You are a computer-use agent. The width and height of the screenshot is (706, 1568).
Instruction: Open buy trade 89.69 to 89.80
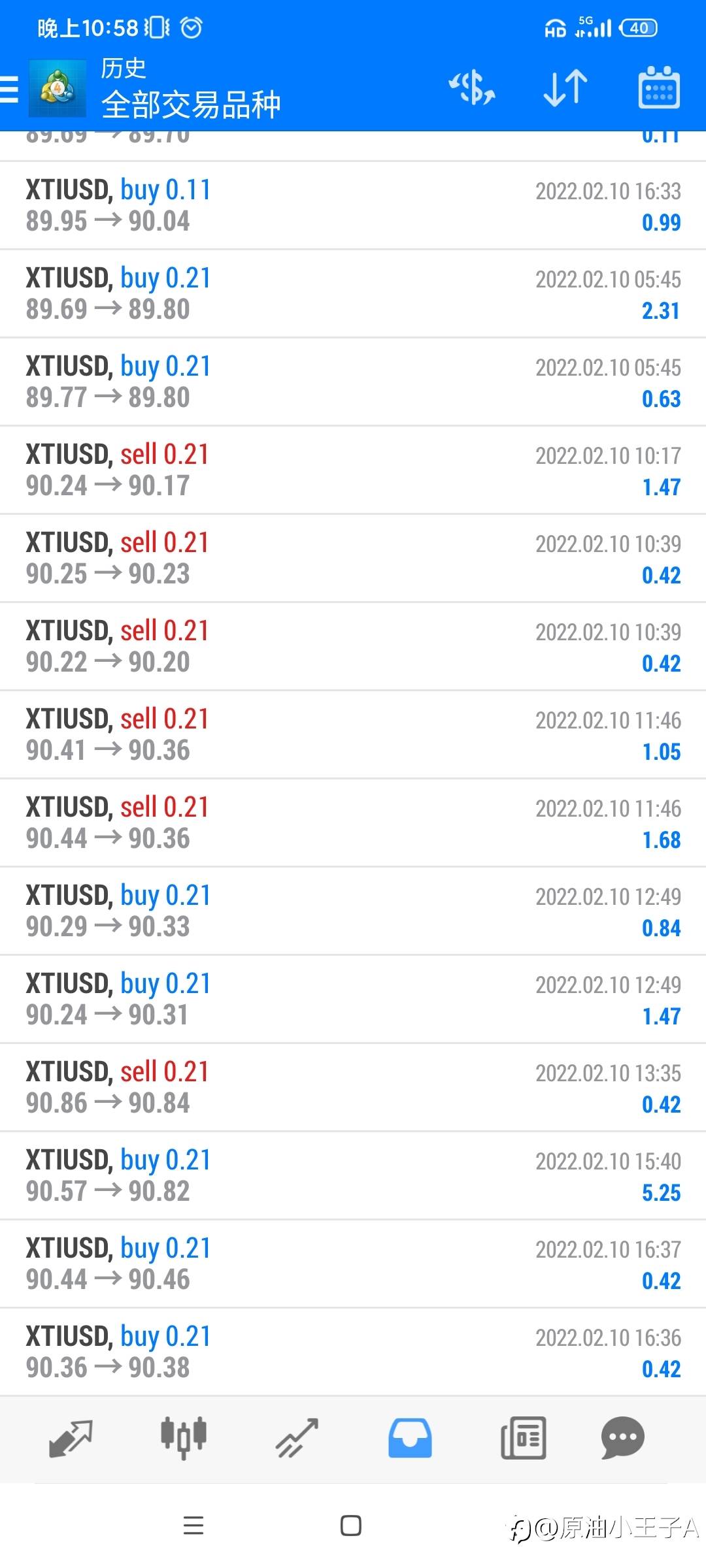353,294
